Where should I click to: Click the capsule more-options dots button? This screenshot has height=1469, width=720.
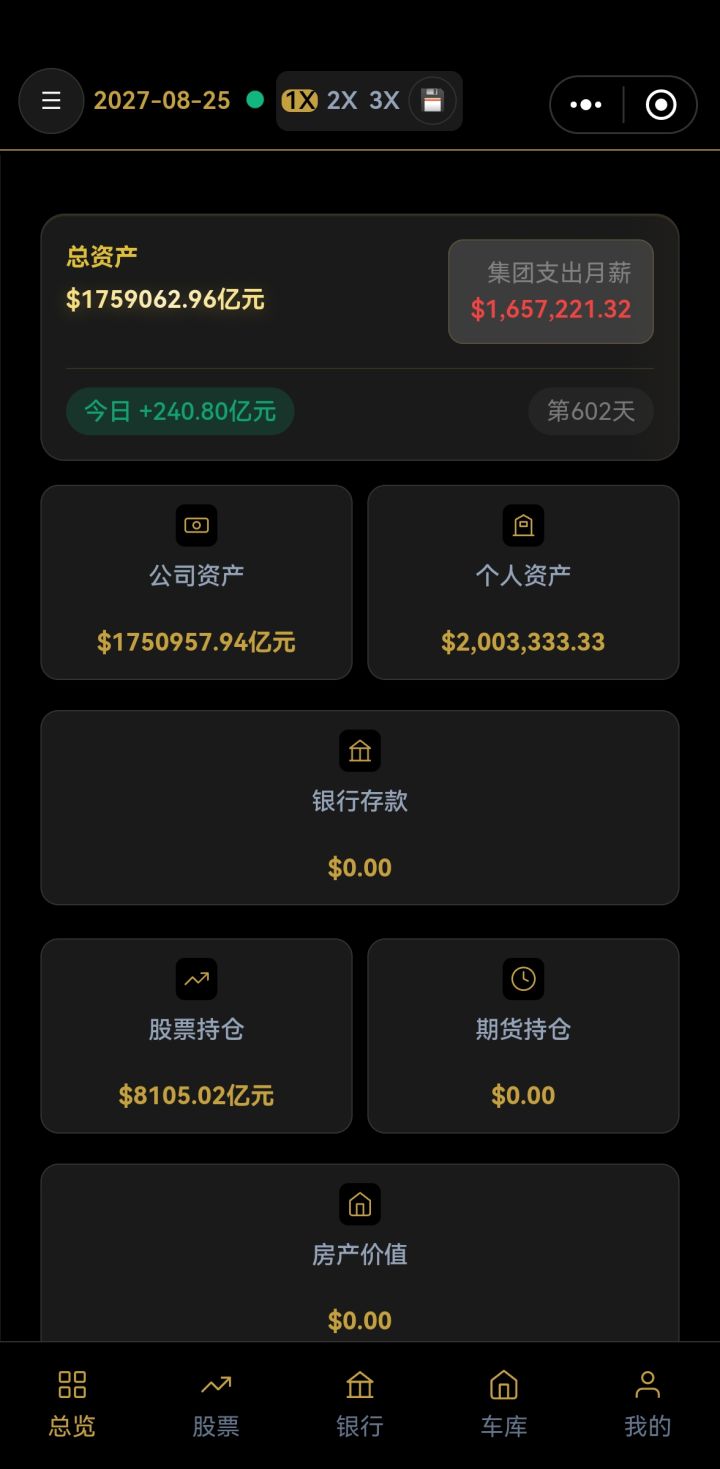(585, 104)
